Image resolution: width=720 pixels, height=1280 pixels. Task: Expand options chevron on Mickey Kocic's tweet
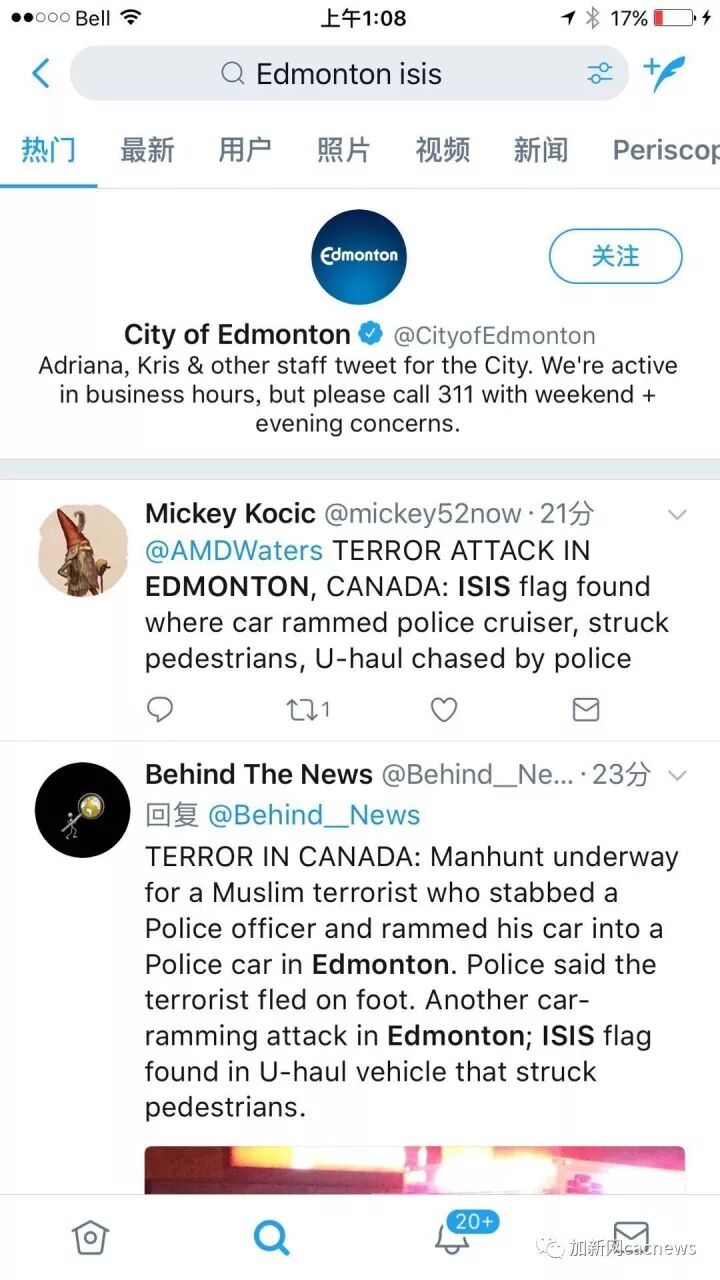pos(677,515)
